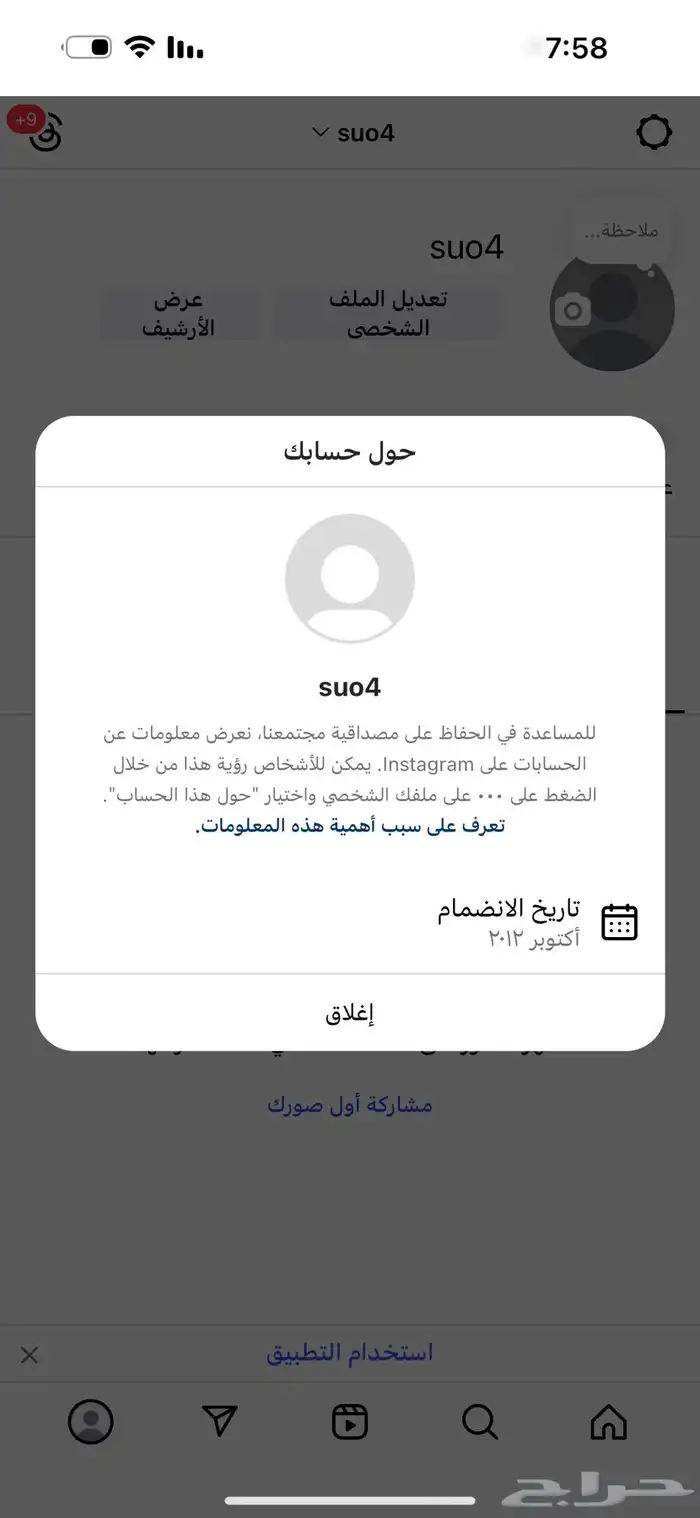The image size is (700, 1518).
Task: Share your first photo link
Action: 350,1105
